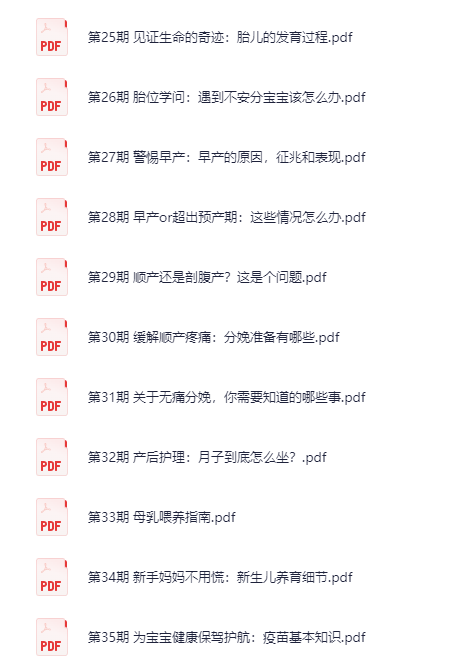Open 第26期 胎位学问 PDF file
This screenshot has width=450, height=669.
point(226,97)
